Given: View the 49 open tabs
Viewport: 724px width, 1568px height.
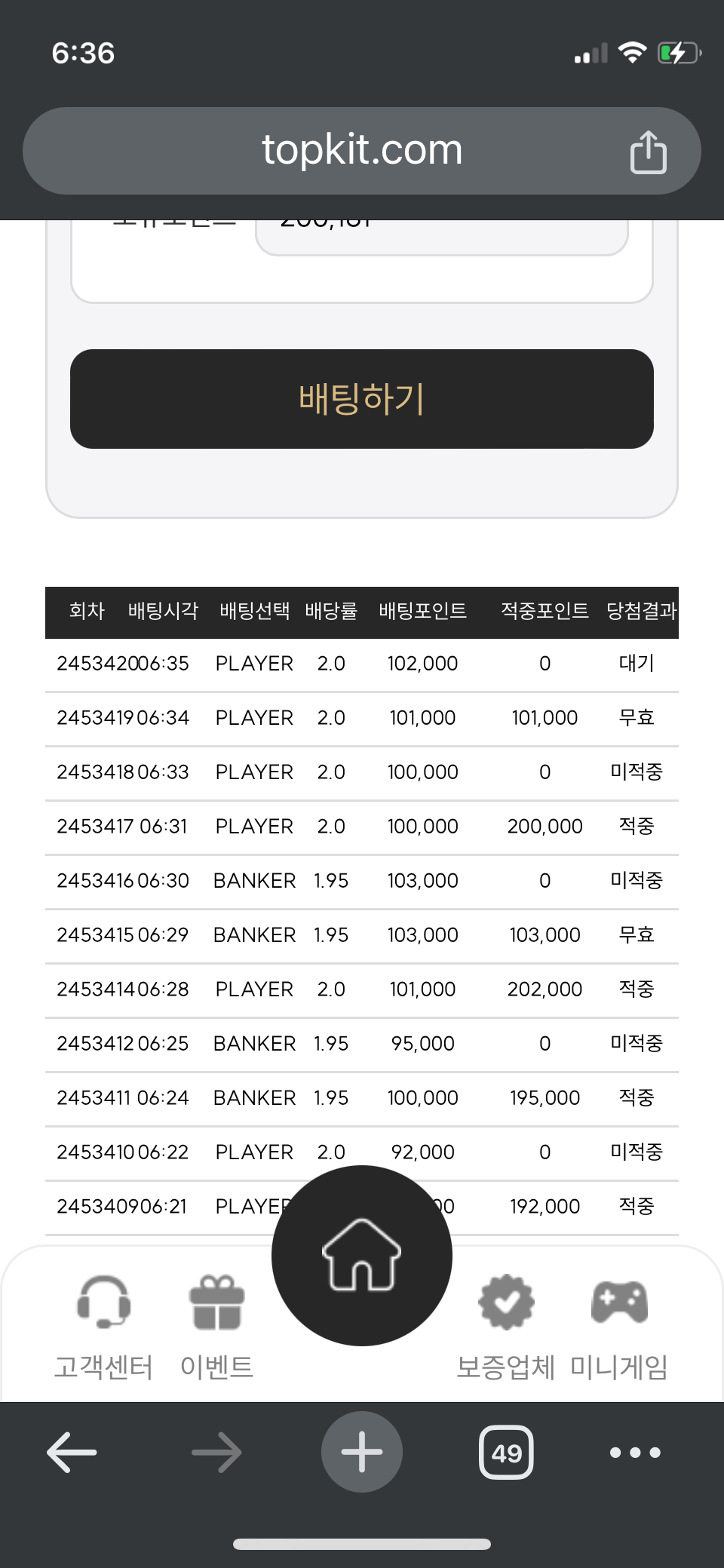Looking at the screenshot, I should click(506, 1452).
